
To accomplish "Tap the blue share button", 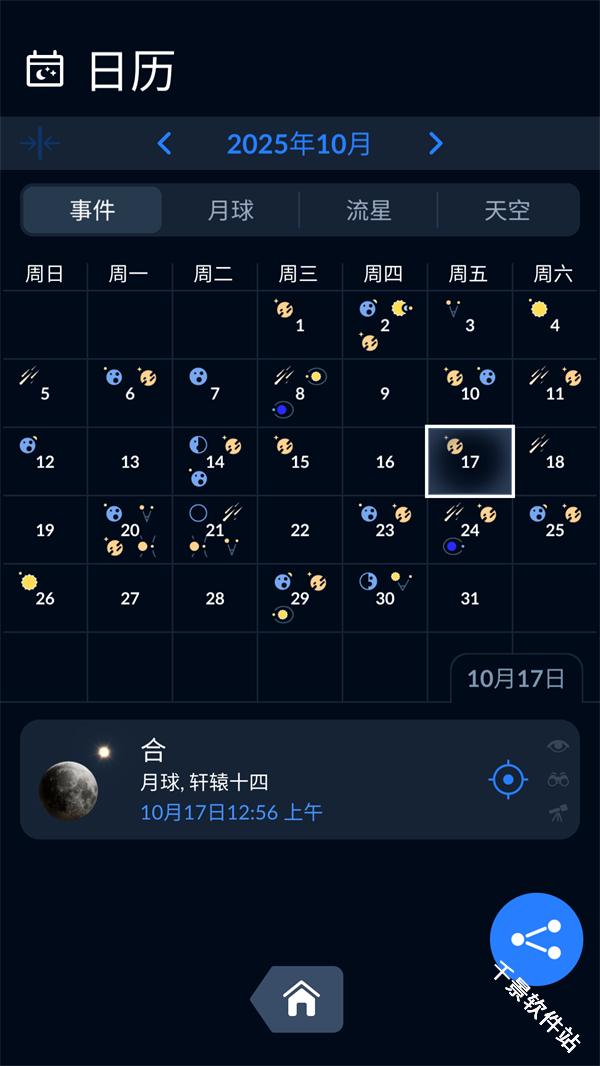I will (536, 939).
